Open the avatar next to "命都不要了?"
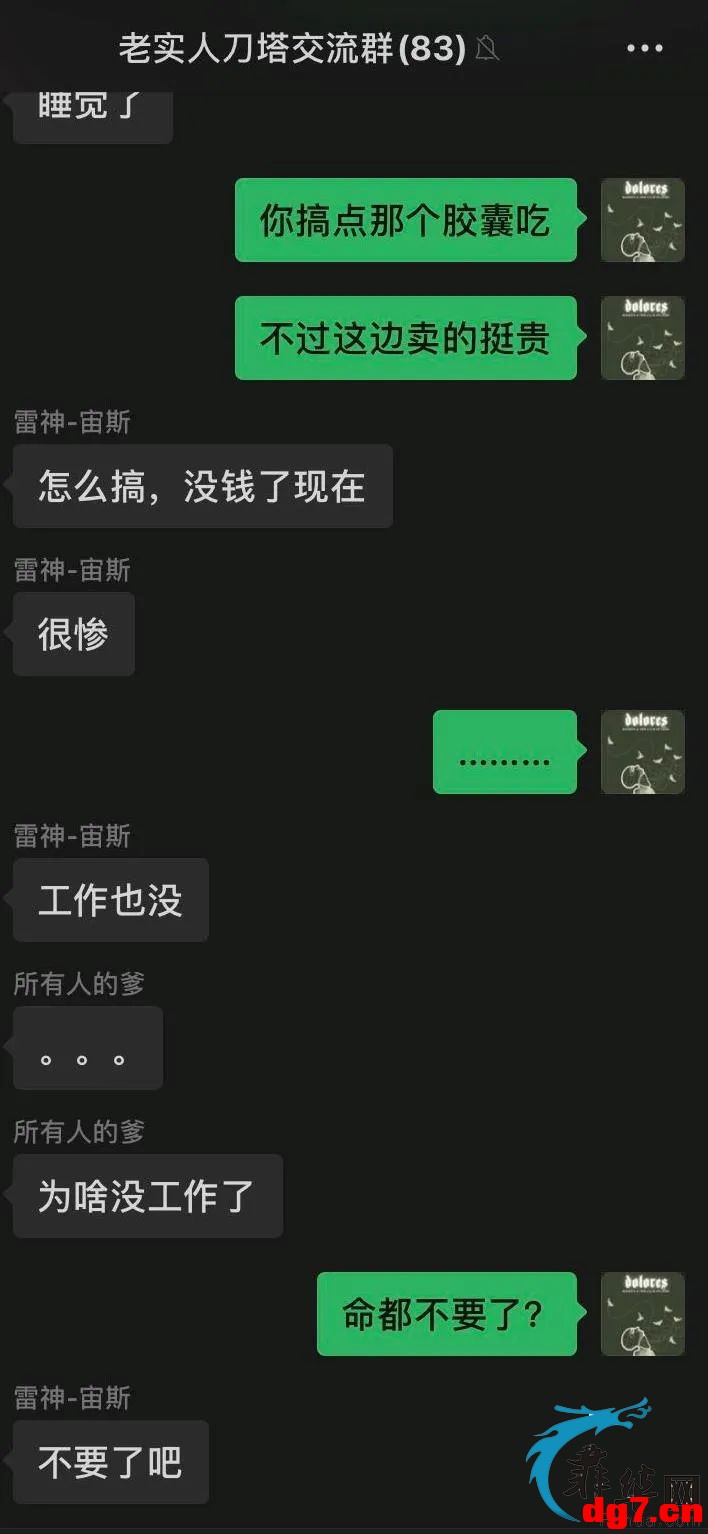This screenshot has width=708, height=1534. [642, 1314]
